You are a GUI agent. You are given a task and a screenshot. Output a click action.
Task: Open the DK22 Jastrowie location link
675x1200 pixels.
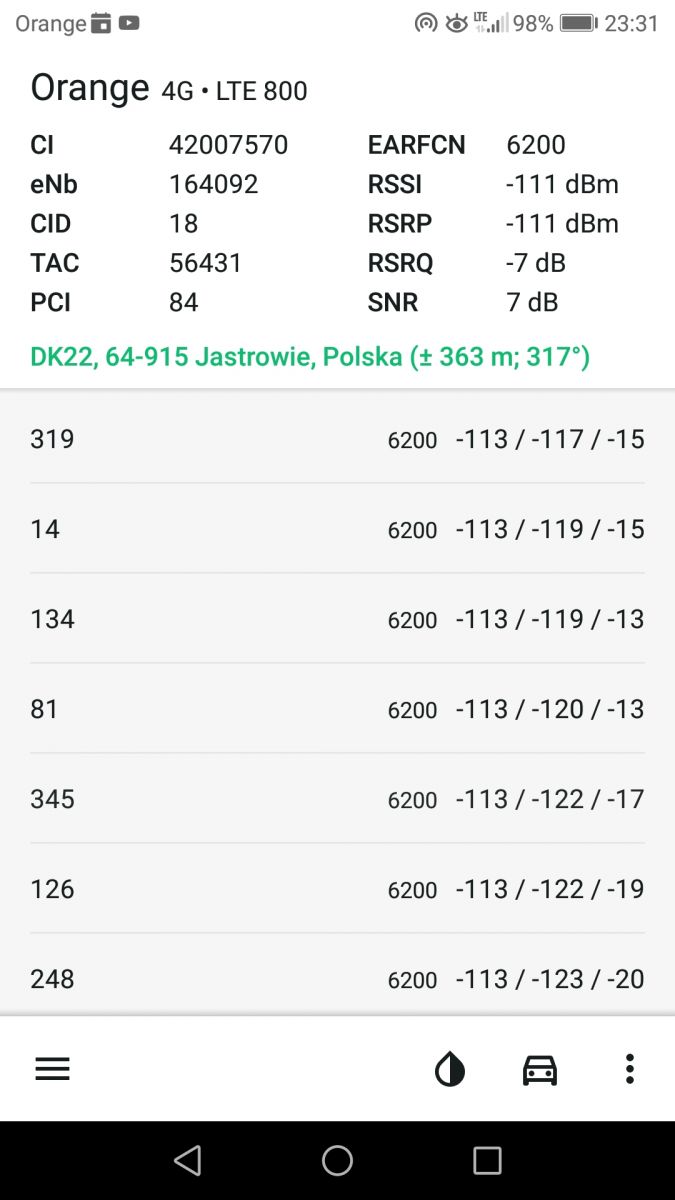[310, 357]
